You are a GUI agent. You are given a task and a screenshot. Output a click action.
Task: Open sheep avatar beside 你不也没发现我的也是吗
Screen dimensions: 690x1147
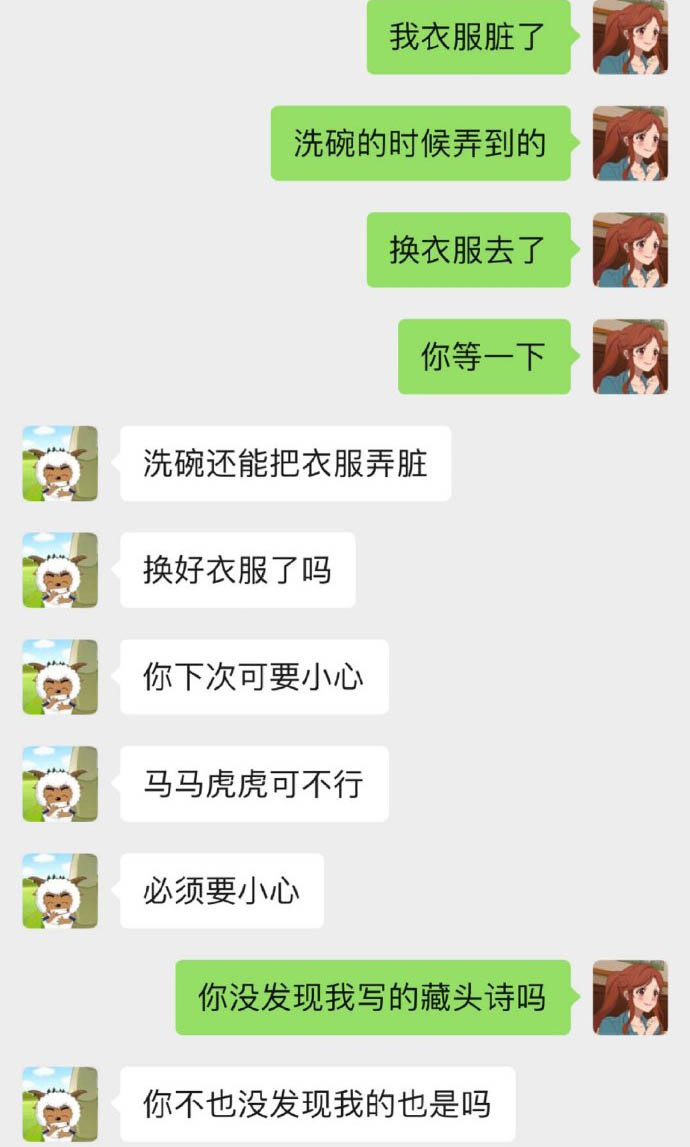[x=60, y=1104]
